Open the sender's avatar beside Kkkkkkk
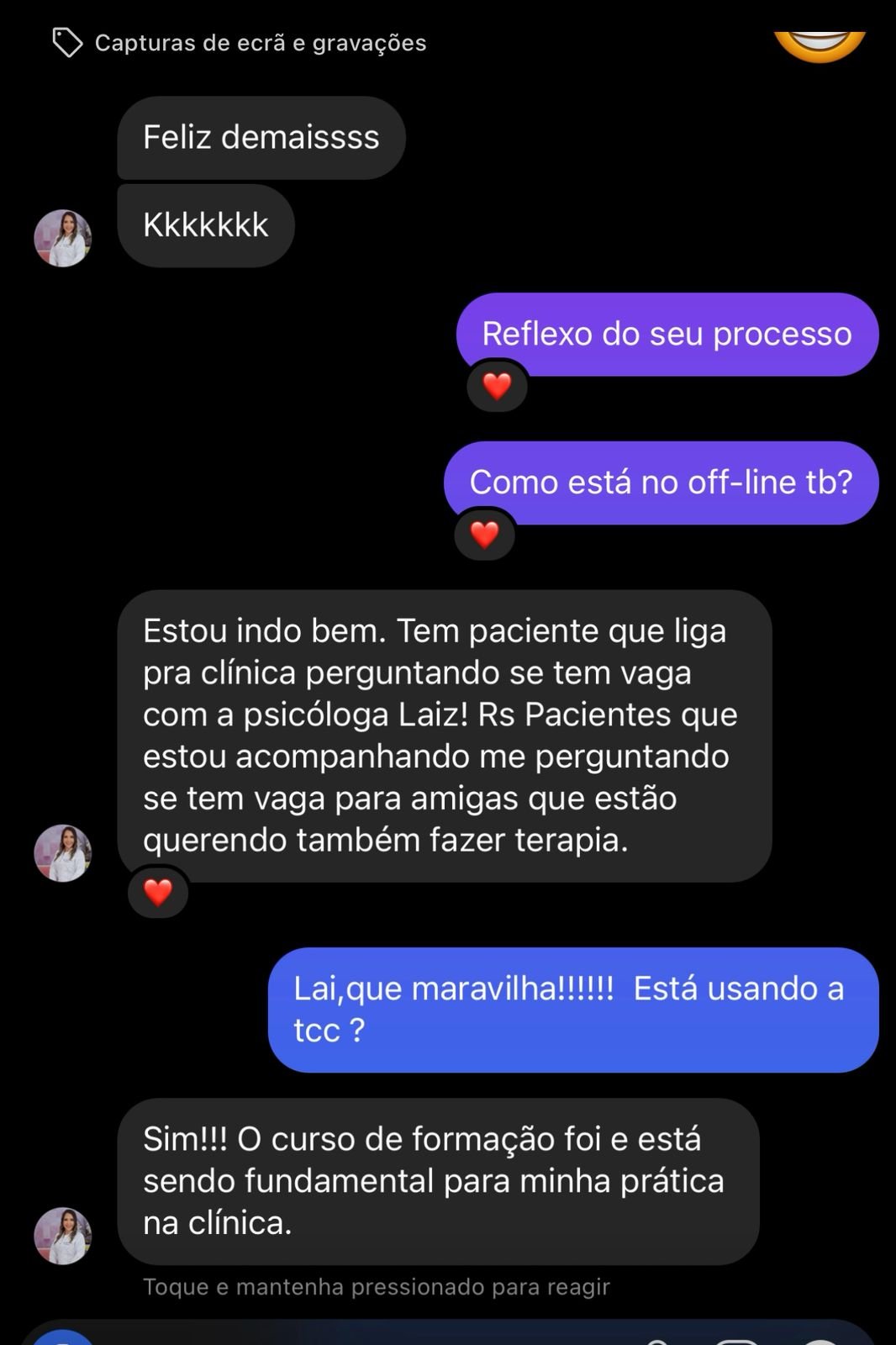896x1345 pixels. coord(62,238)
